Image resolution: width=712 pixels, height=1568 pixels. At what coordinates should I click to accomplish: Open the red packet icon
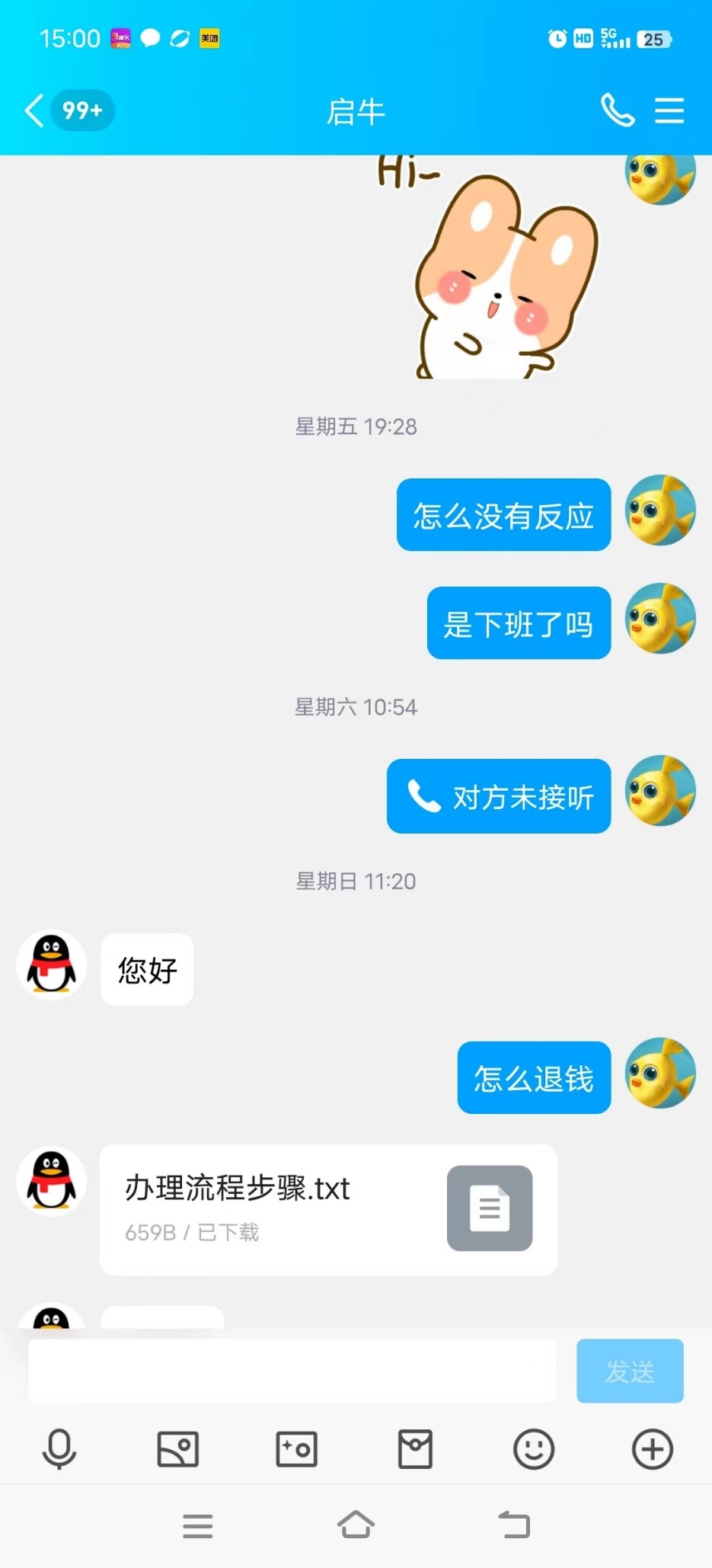[415, 1448]
